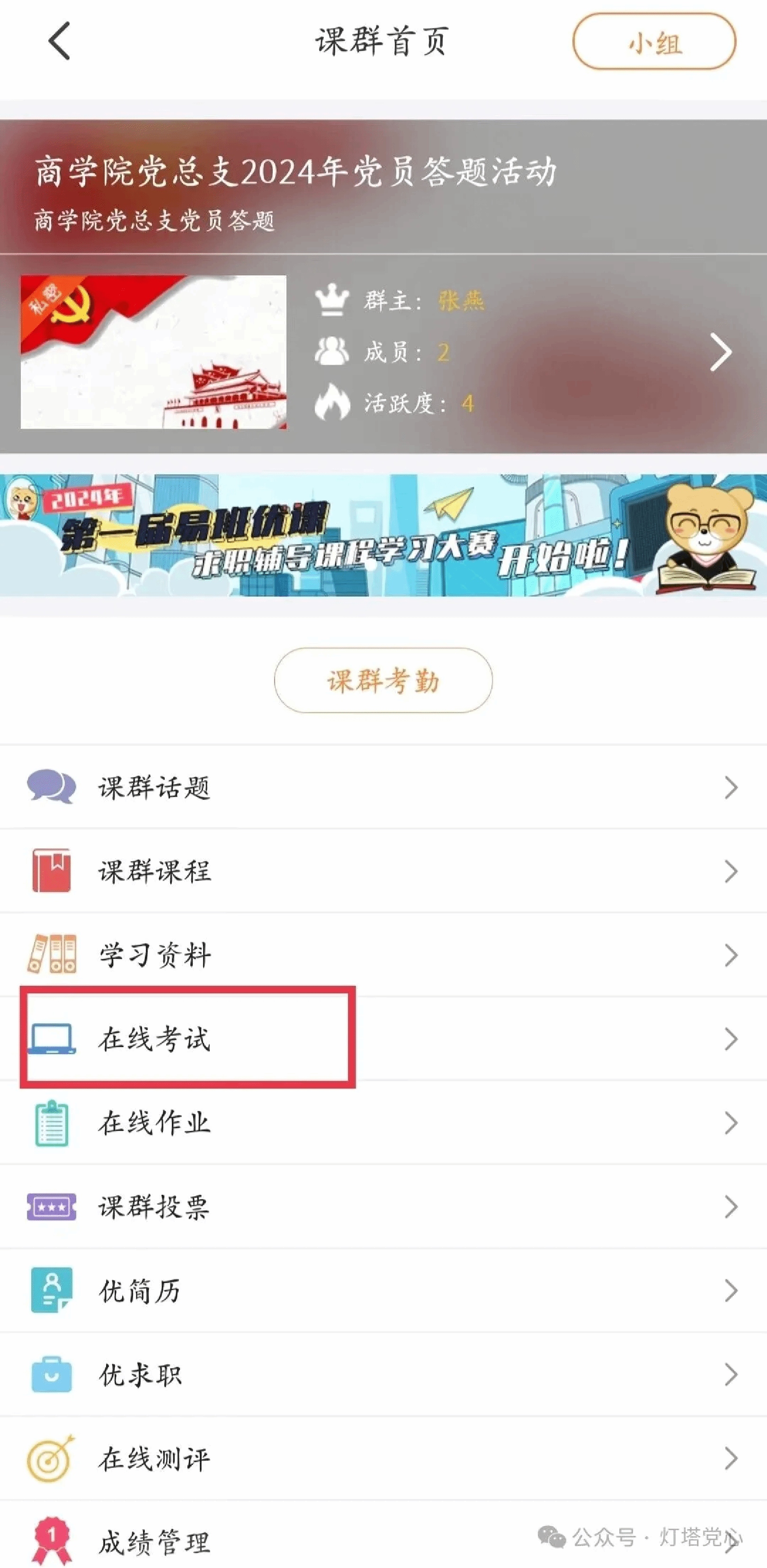The width and height of the screenshot is (767, 1568).
Task: Open 课群投票 row
Action: coord(383,1207)
